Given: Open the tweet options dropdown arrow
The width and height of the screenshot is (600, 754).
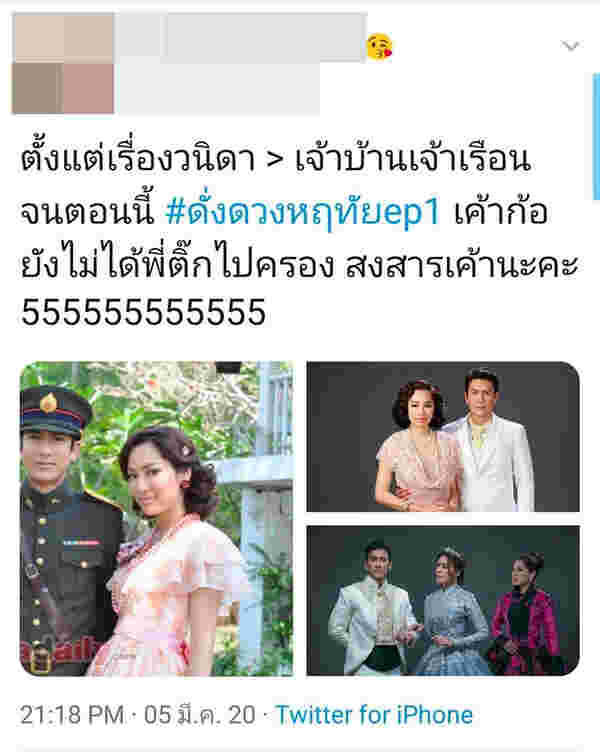Looking at the screenshot, I should pos(571,46).
